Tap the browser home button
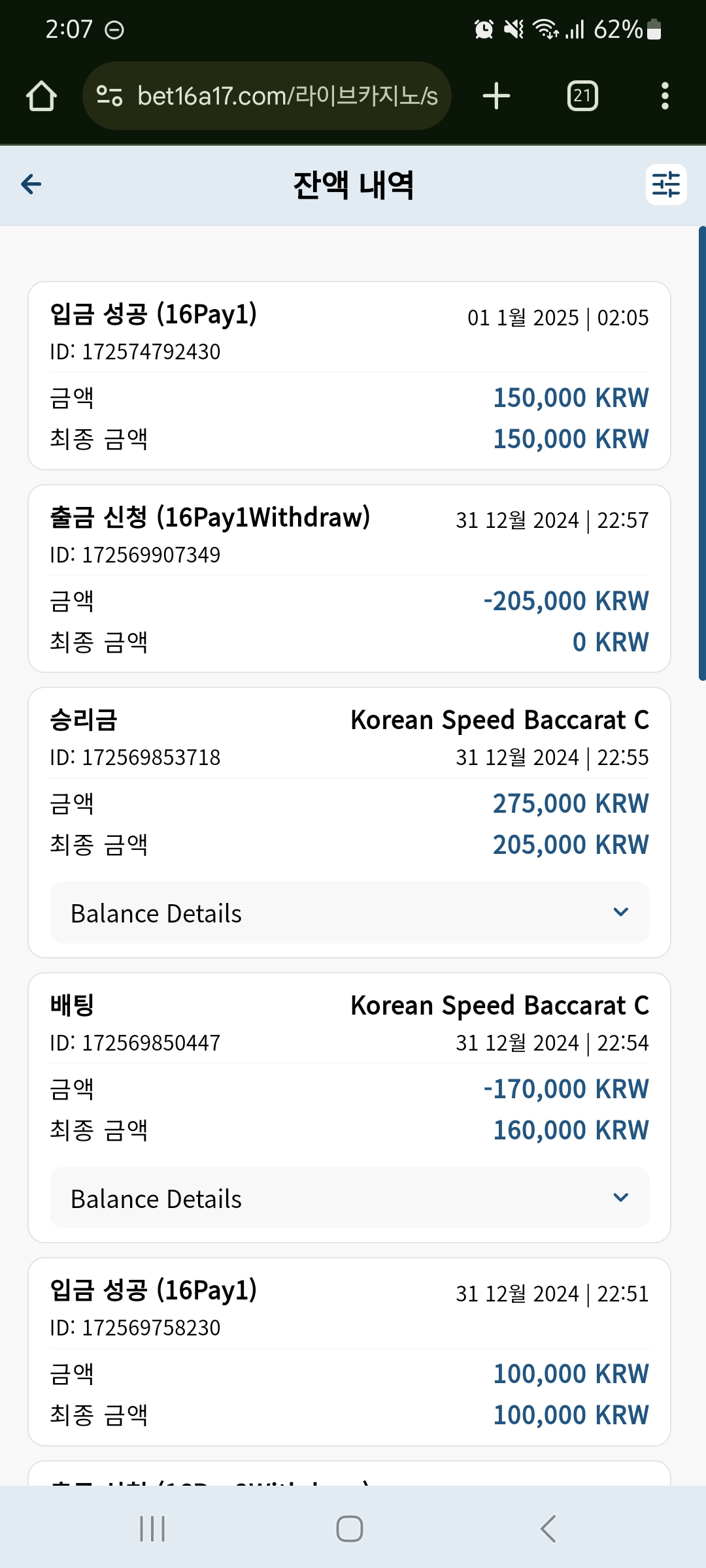 [x=41, y=96]
